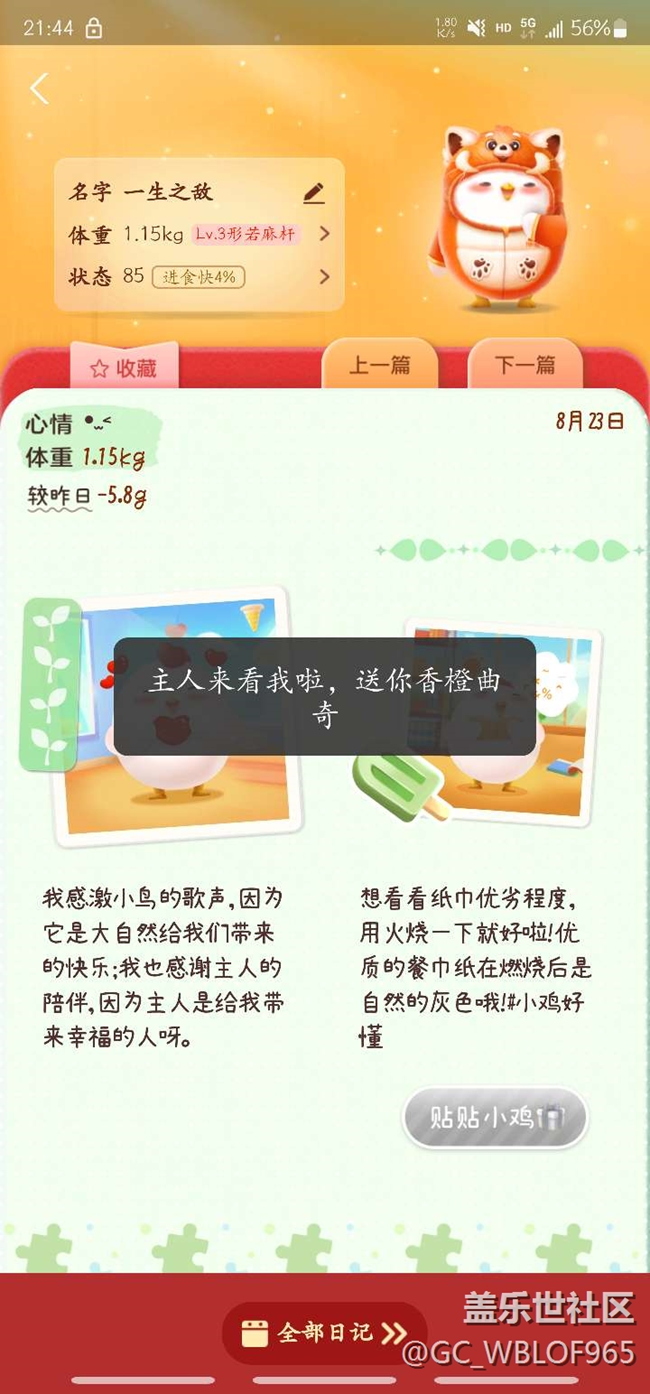
Task: Edit the pet name 一生之敌
Action: click(314, 193)
